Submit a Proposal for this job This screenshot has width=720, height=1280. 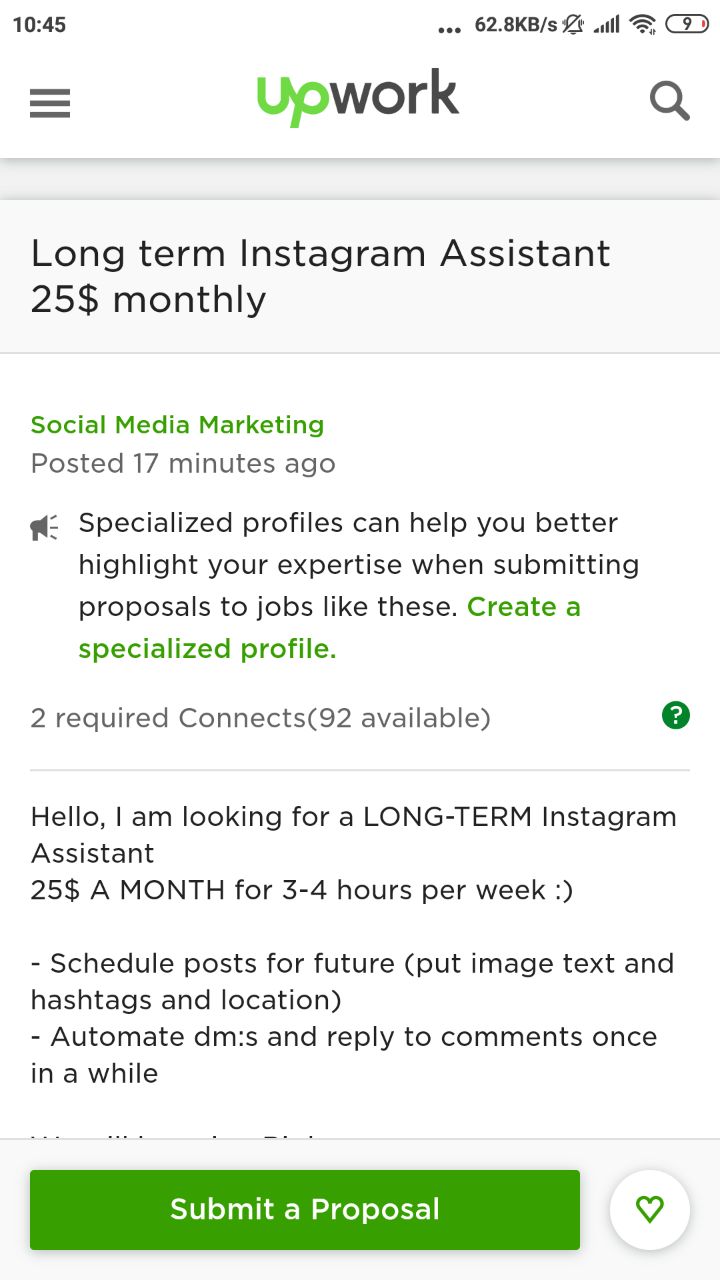(305, 1209)
